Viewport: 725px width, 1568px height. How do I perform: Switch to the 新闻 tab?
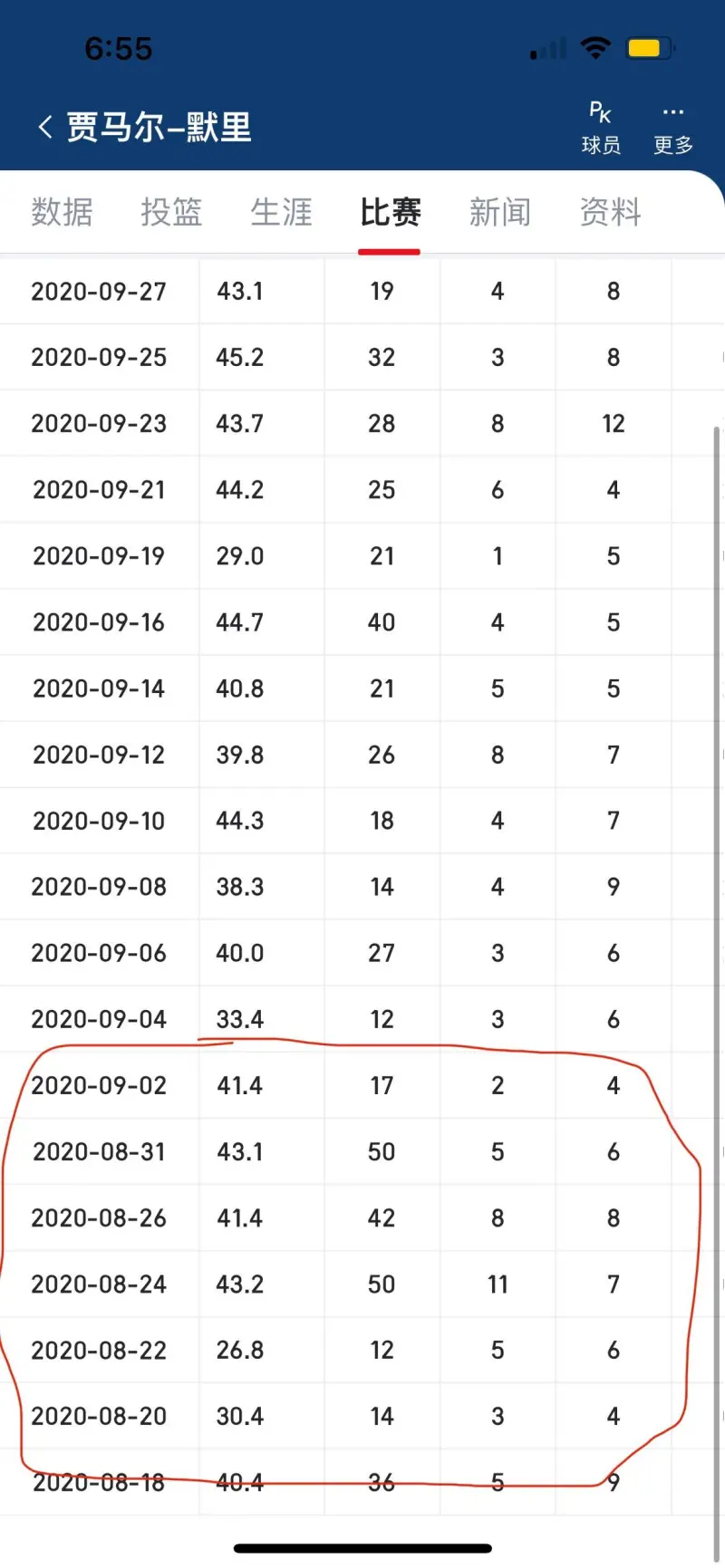pos(499,212)
